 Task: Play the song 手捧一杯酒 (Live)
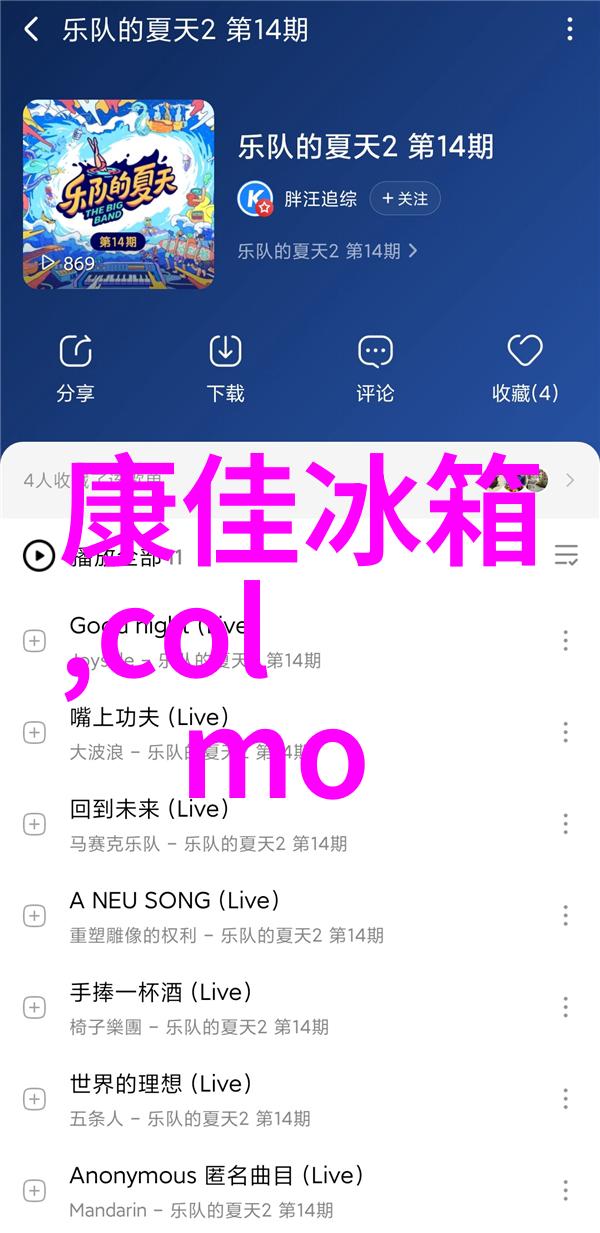coord(161,992)
